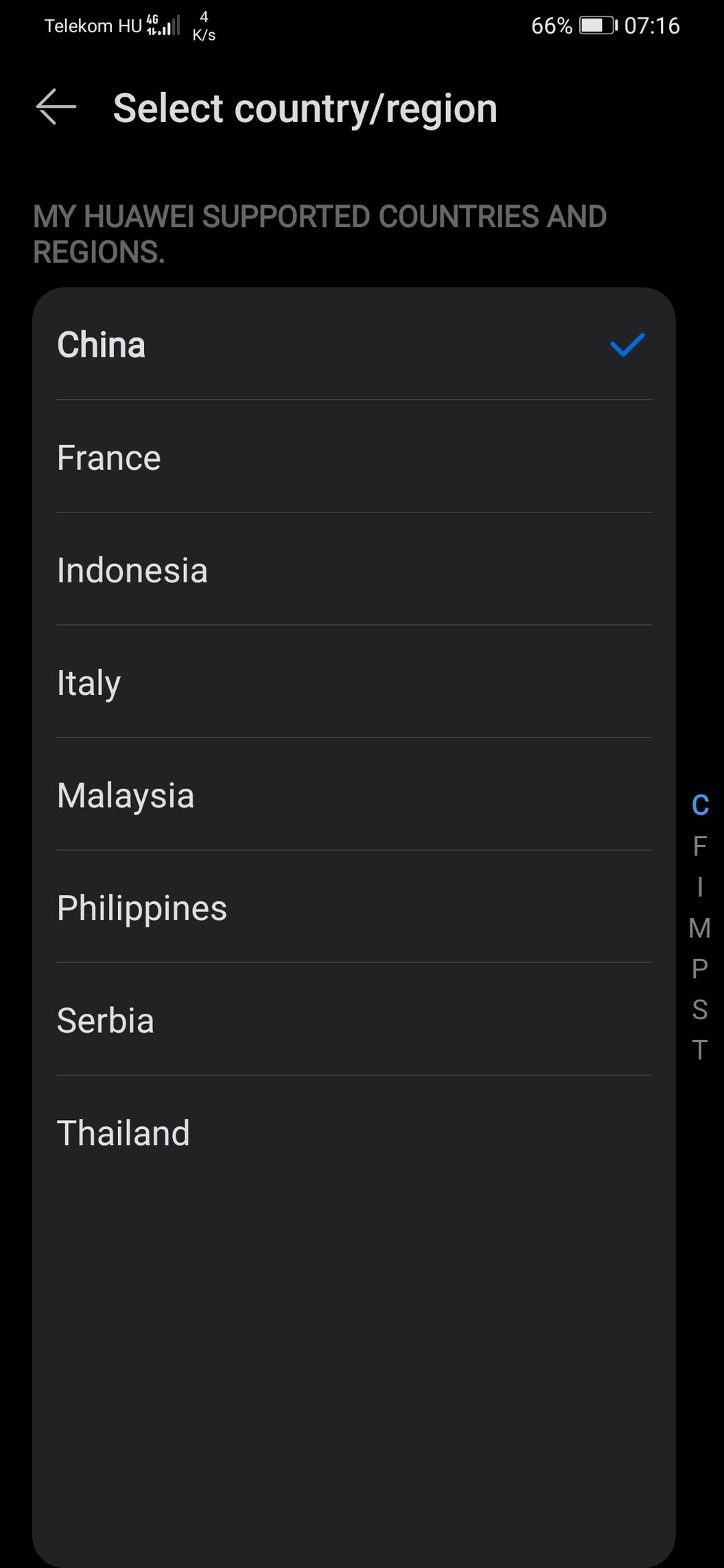This screenshot has width=724, height=1568.
Task: Choose Philippines from the list
Action: [353, 907]
